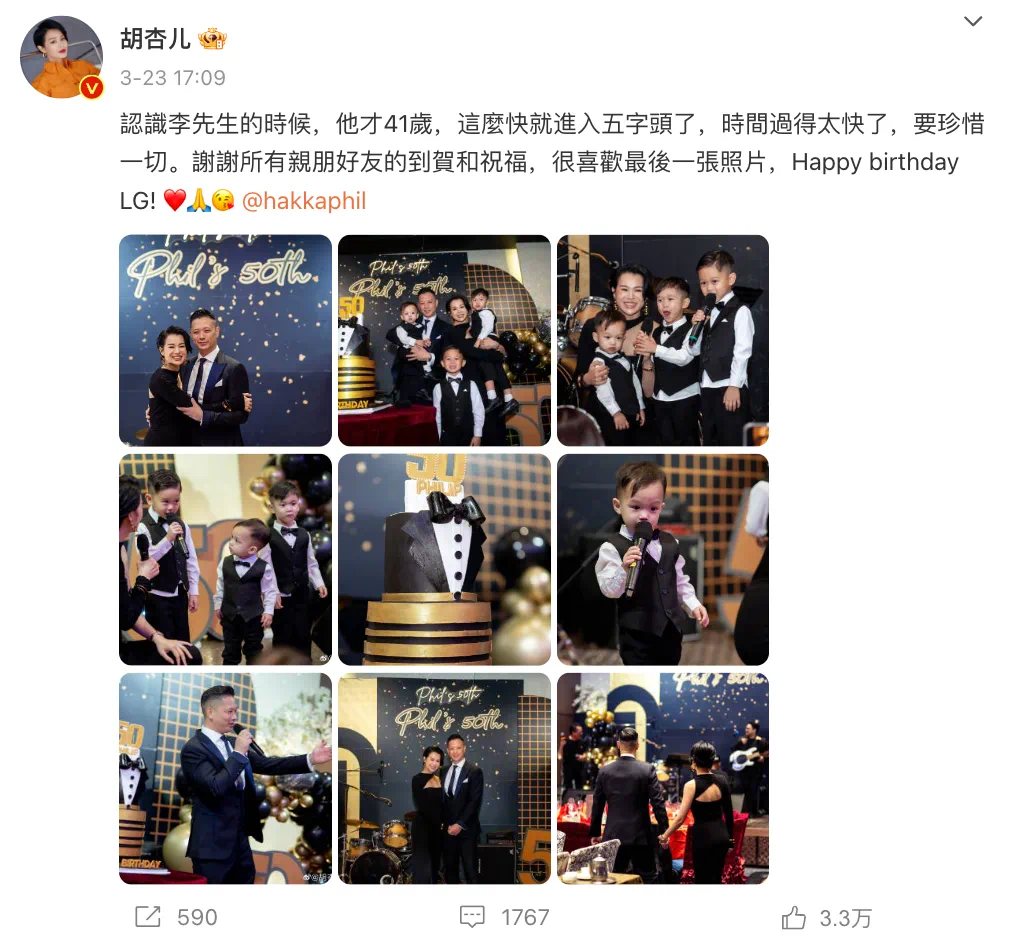Repost this post with 590 shares

tap(176, 916)
